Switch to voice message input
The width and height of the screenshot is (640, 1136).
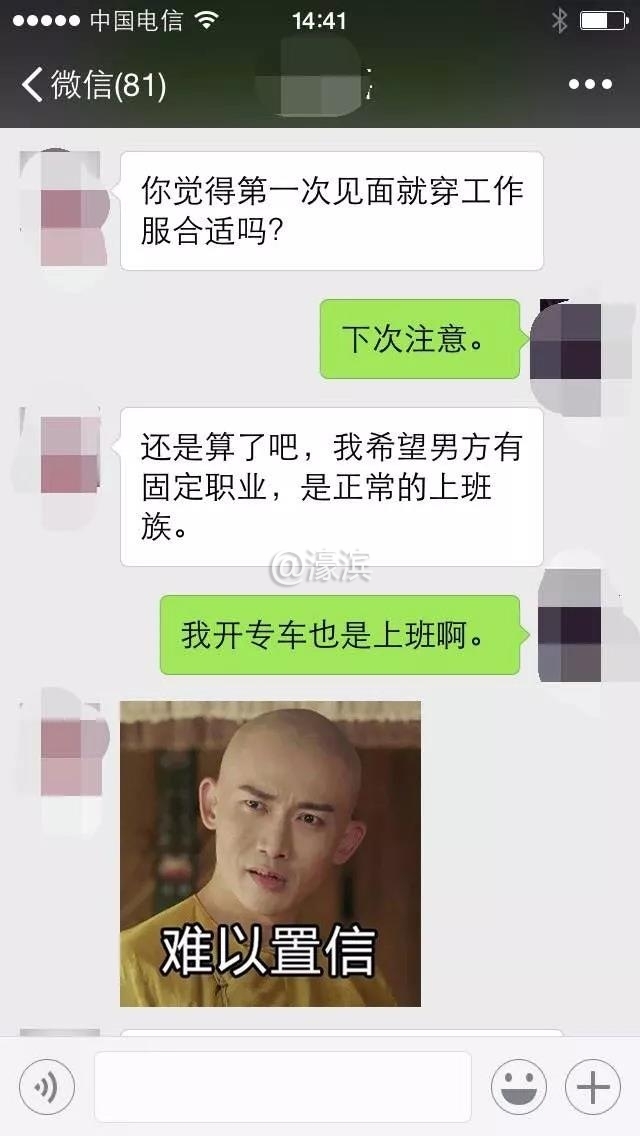[47, 1087]
